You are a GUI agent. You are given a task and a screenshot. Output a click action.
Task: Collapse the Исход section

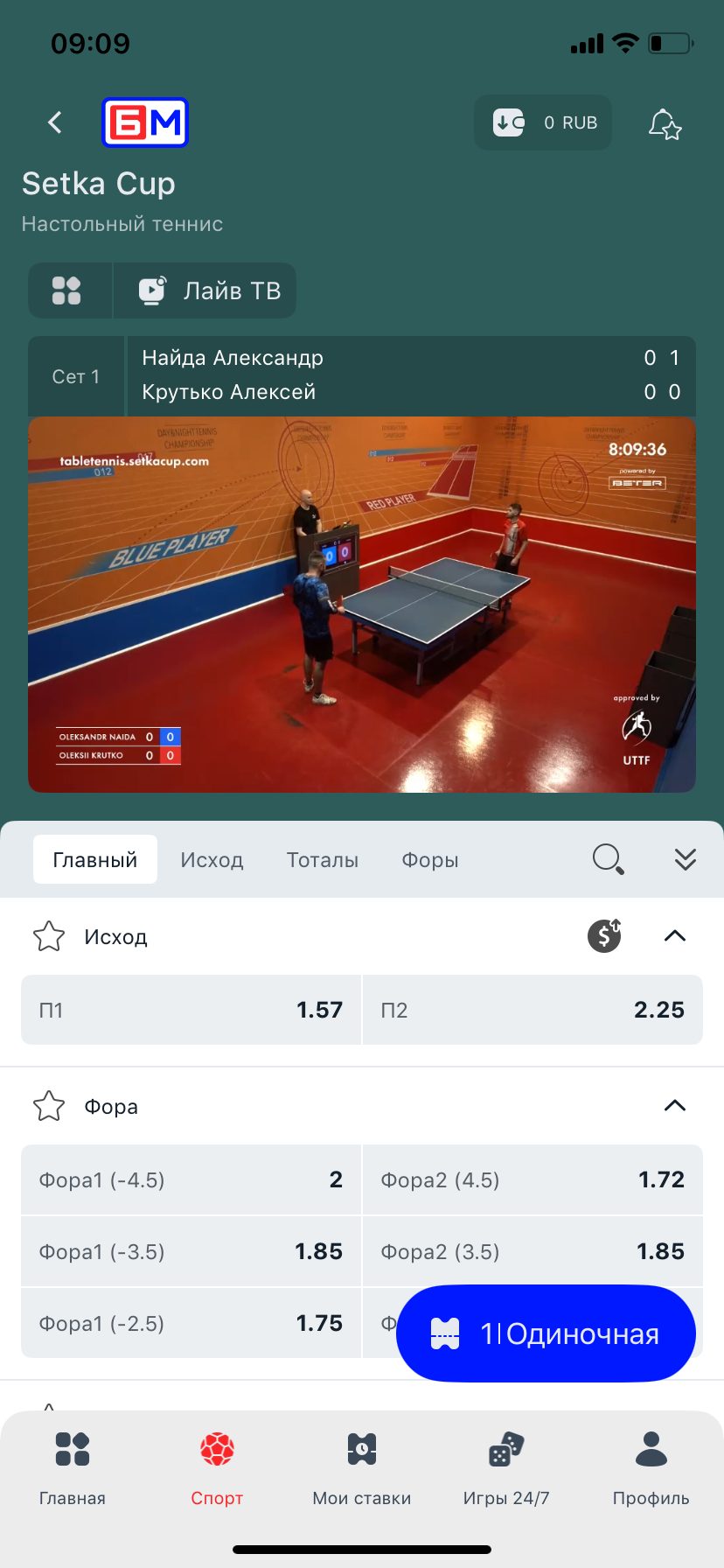674,936
